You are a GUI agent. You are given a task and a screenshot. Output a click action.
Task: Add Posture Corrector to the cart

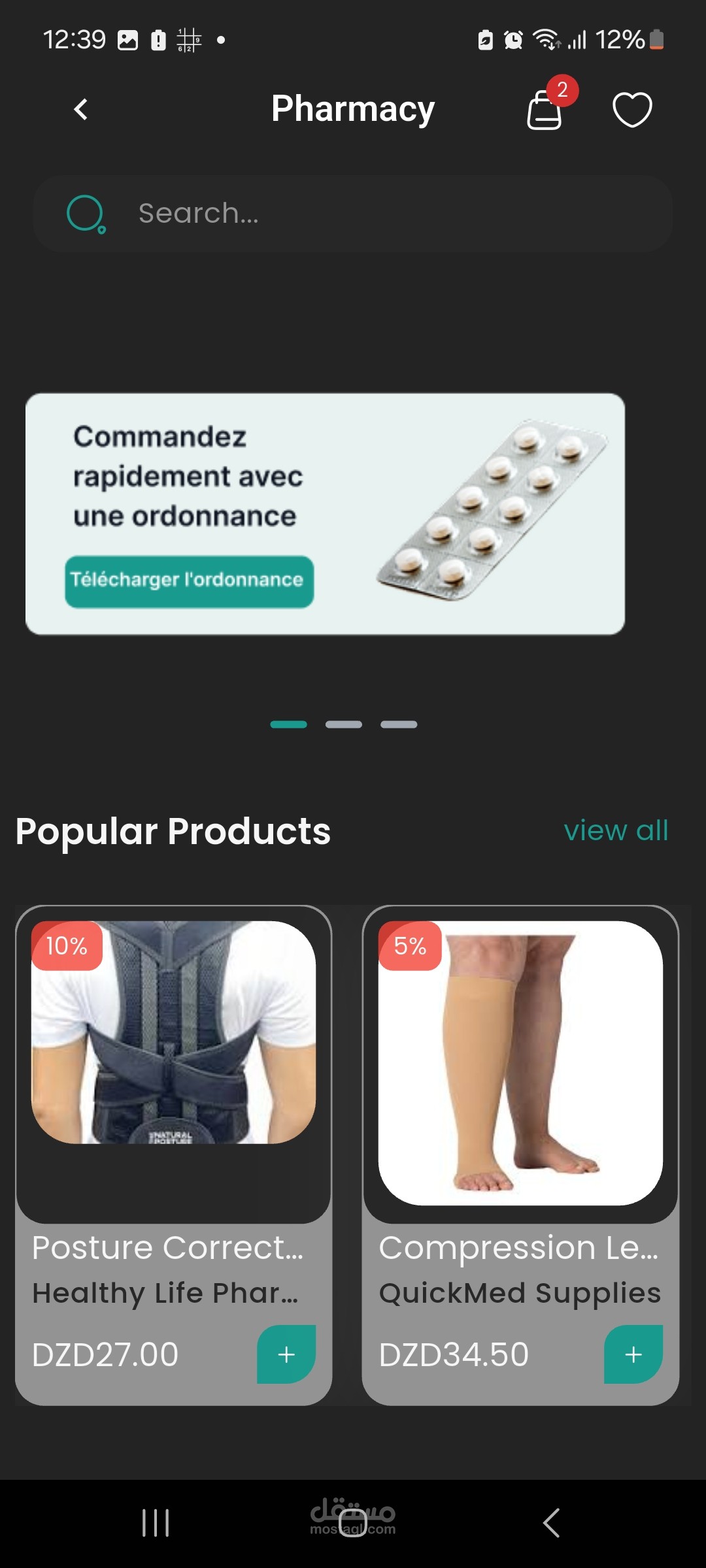coord(286,1354)
